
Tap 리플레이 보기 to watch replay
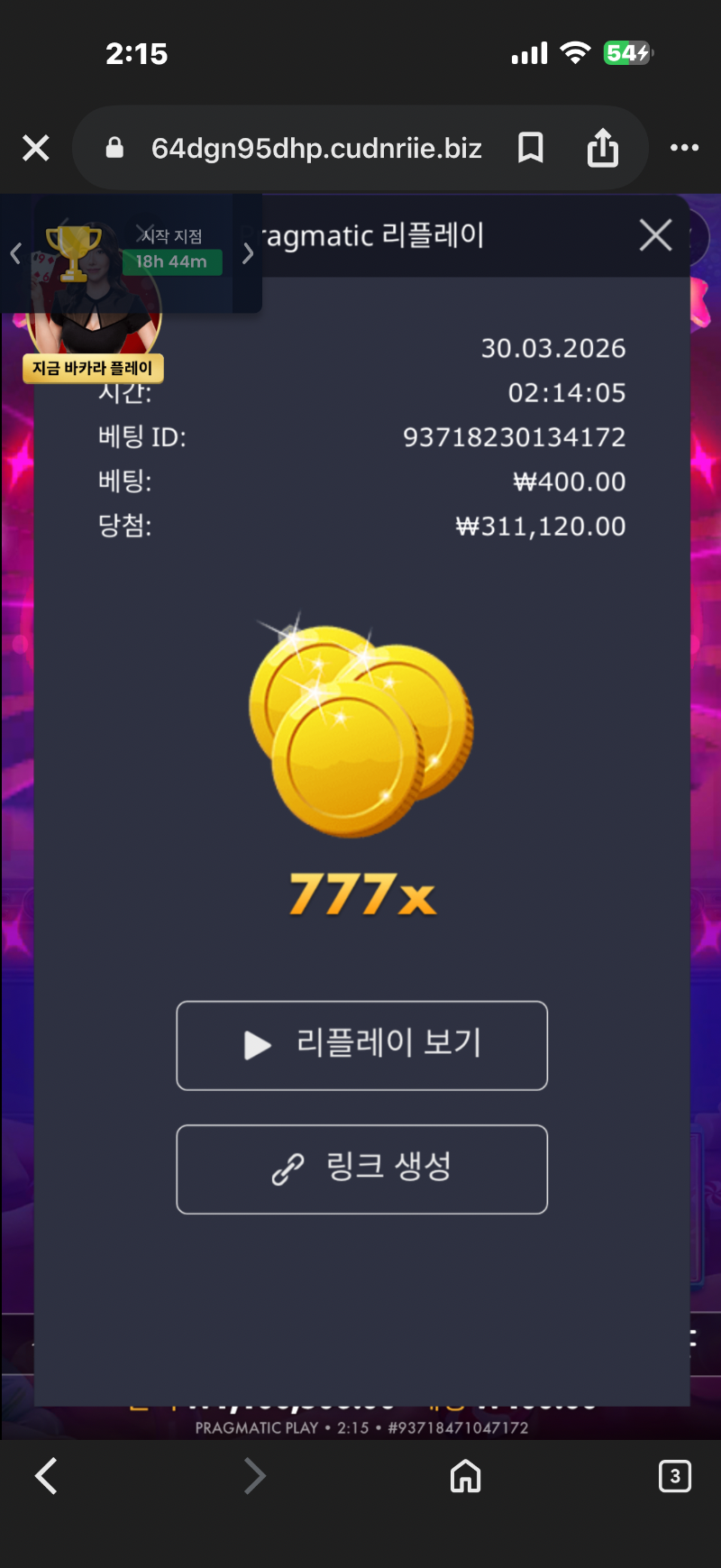coord(361,1045)
